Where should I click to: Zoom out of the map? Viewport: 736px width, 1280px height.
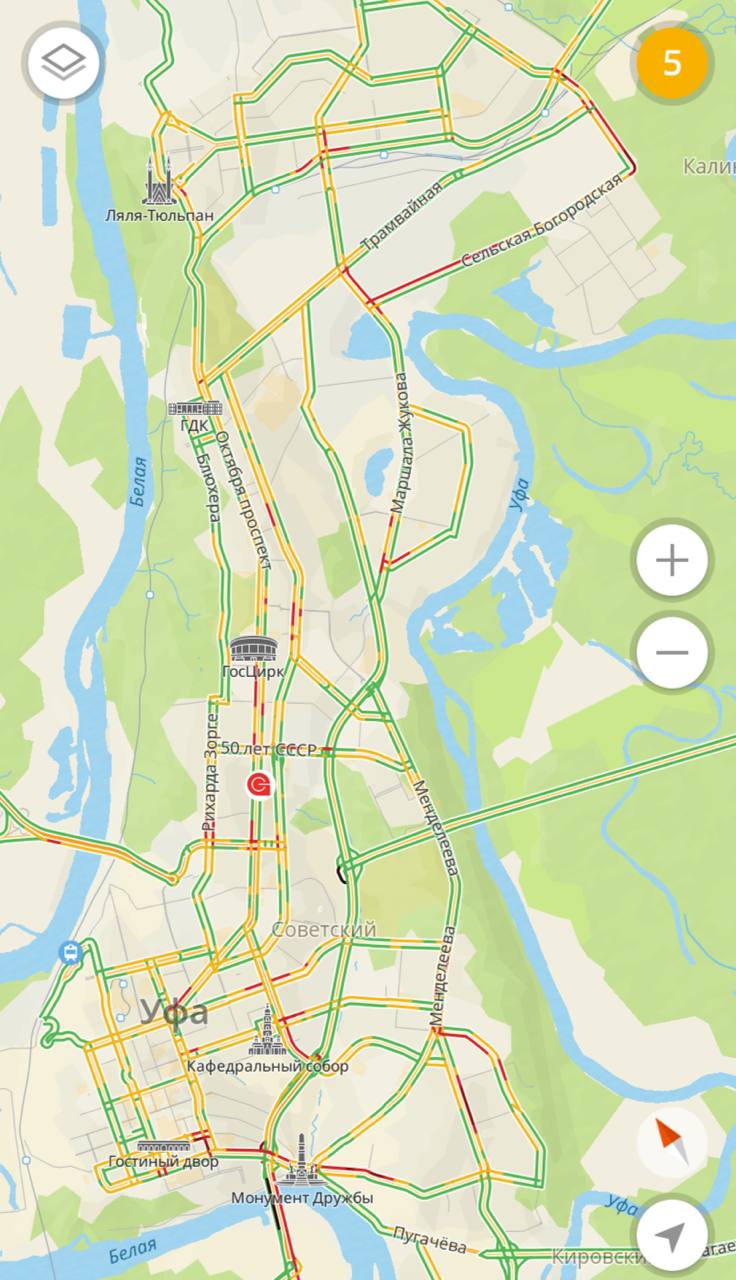pyautogui.click(x=672, y=653)
